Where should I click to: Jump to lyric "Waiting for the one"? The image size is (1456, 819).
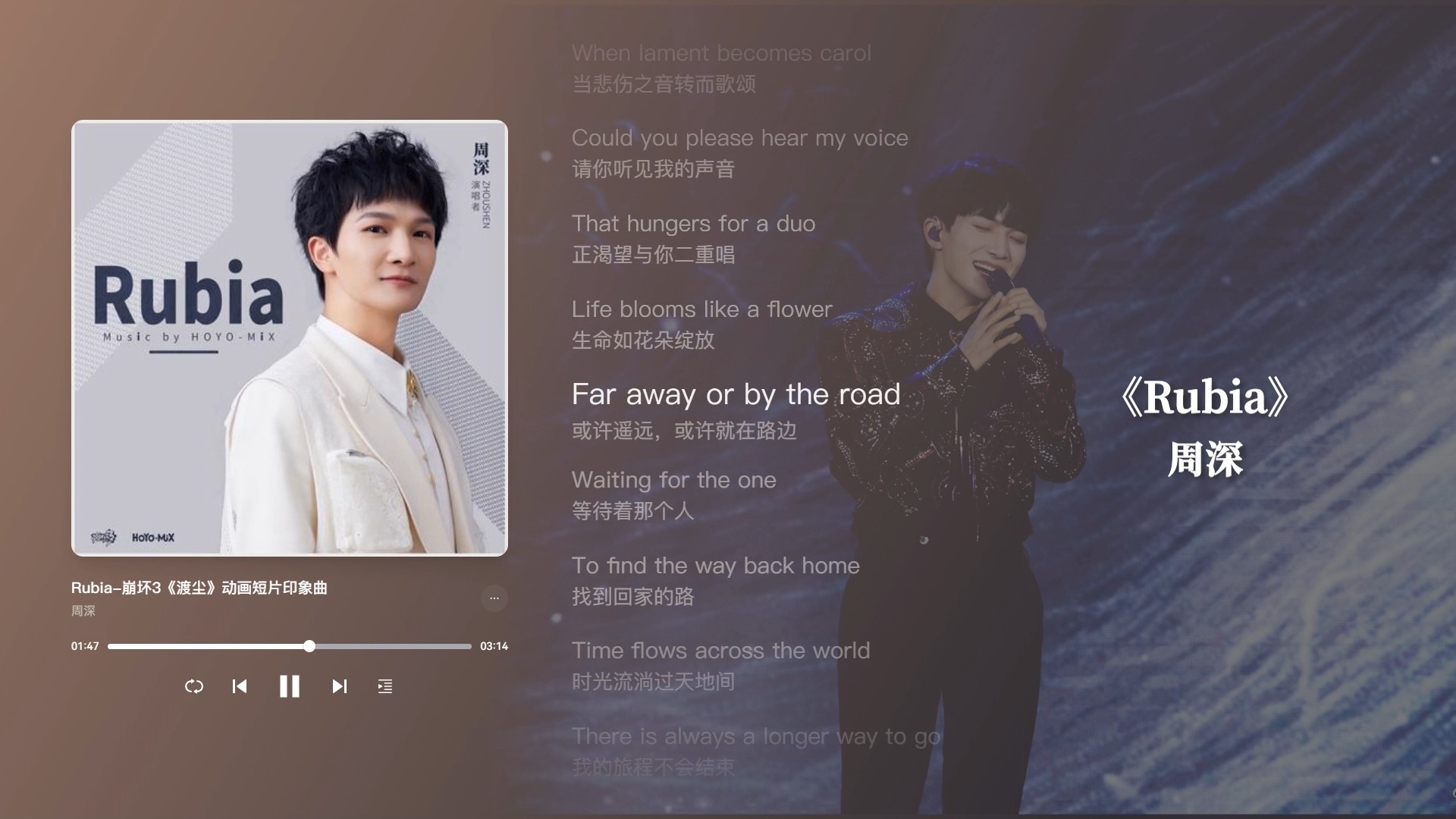coord(673,480)
